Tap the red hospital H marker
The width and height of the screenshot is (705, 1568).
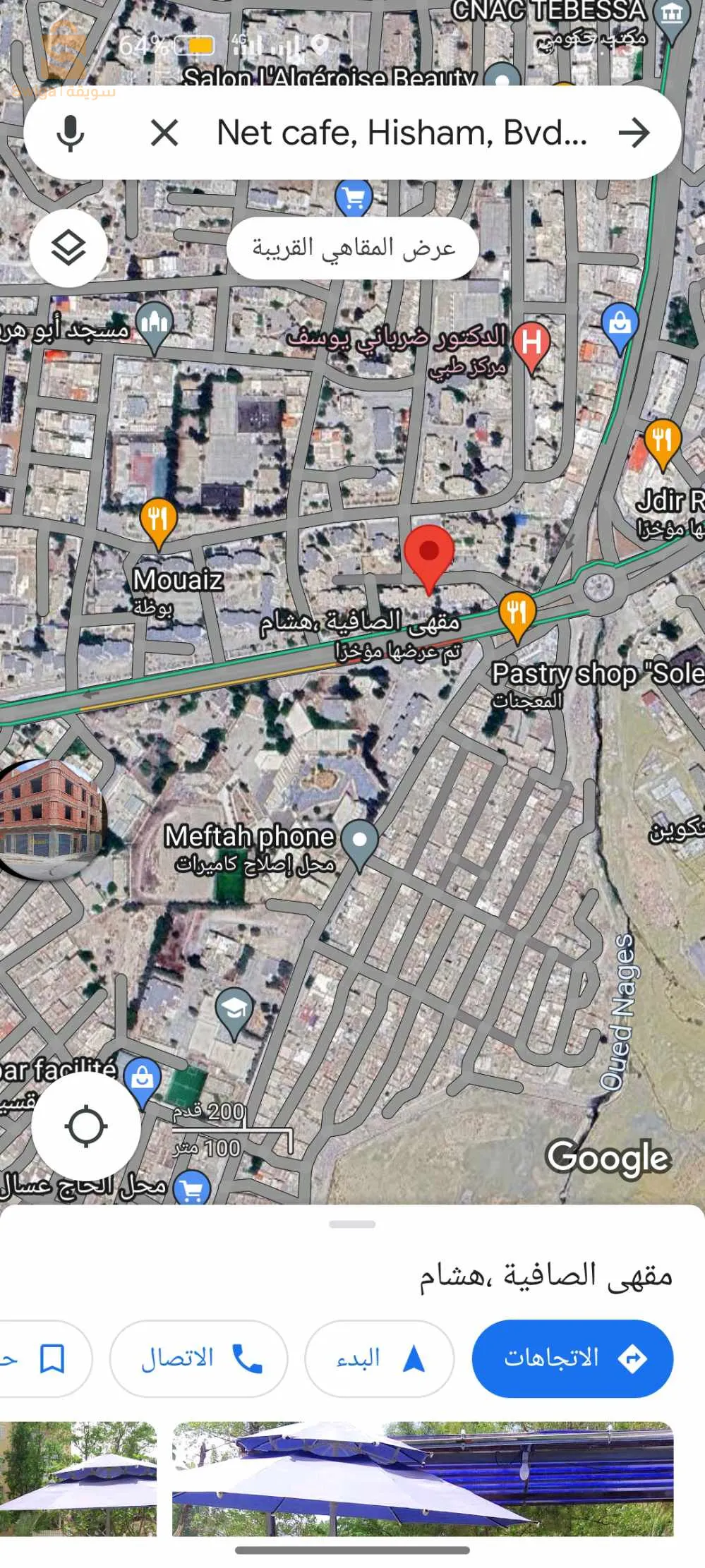click(531, 344)
